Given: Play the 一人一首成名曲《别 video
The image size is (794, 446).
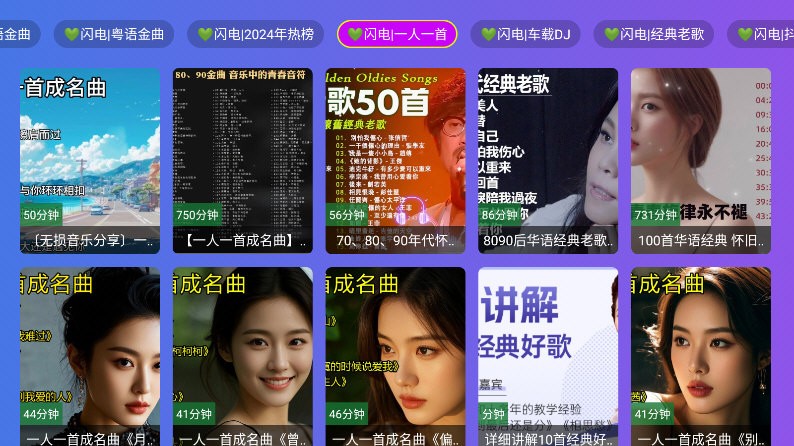Looking at the screenshot, I should click(700, 355).
